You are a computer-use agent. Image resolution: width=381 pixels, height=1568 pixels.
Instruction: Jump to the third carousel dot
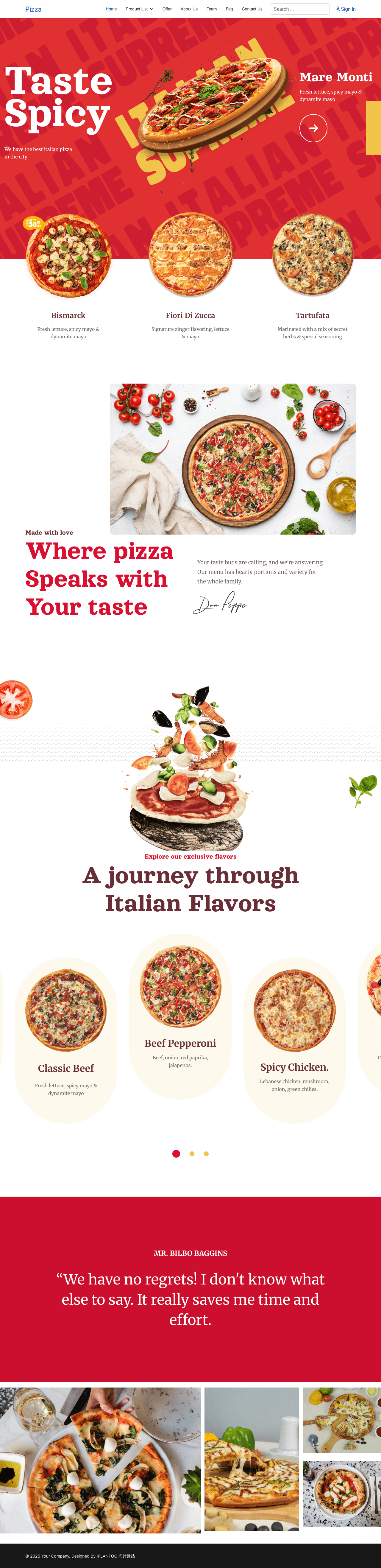click(x=206, y=1153)
